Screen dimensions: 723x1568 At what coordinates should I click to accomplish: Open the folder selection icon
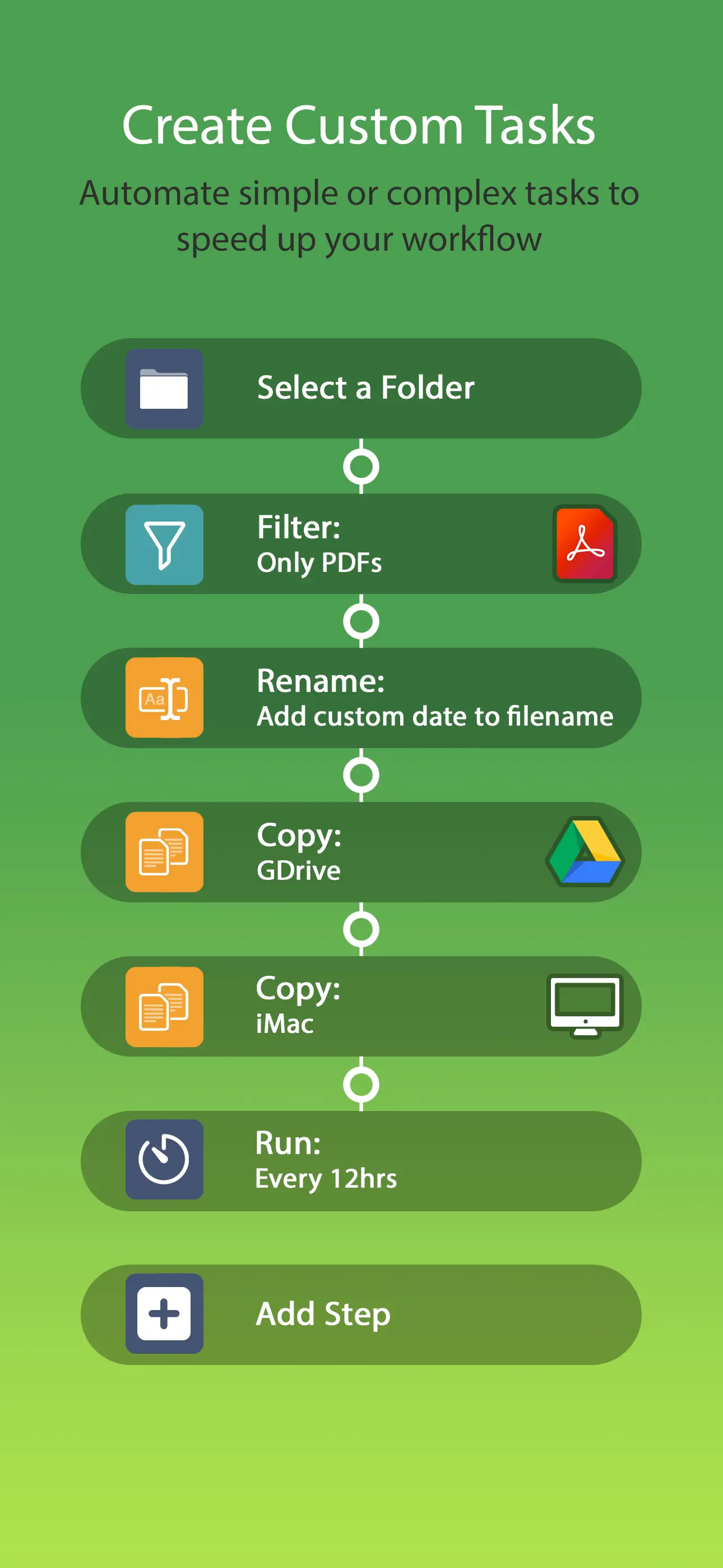tap(163, 388)
